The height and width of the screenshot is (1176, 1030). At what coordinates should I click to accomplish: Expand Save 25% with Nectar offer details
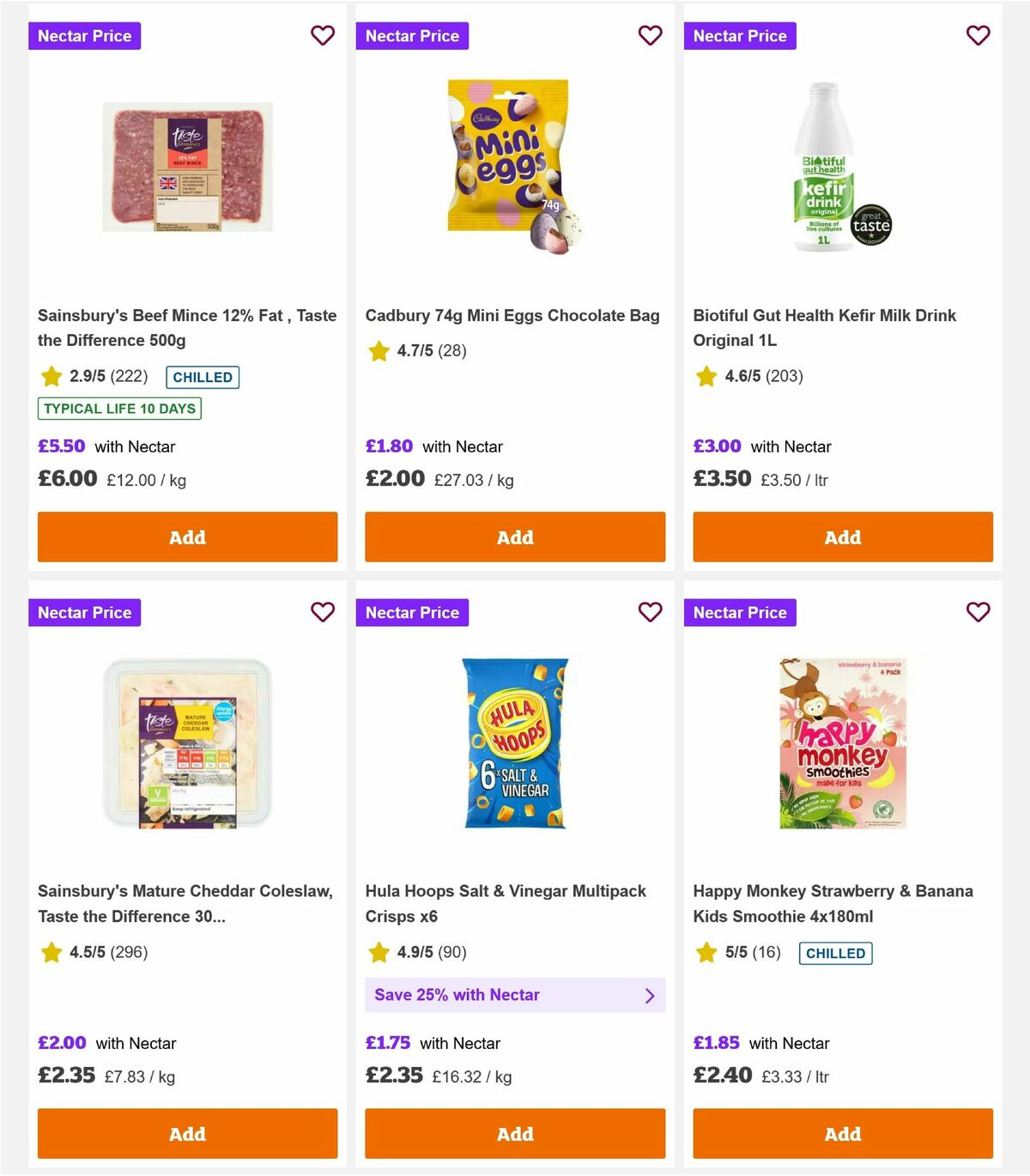tap(514, 995)
